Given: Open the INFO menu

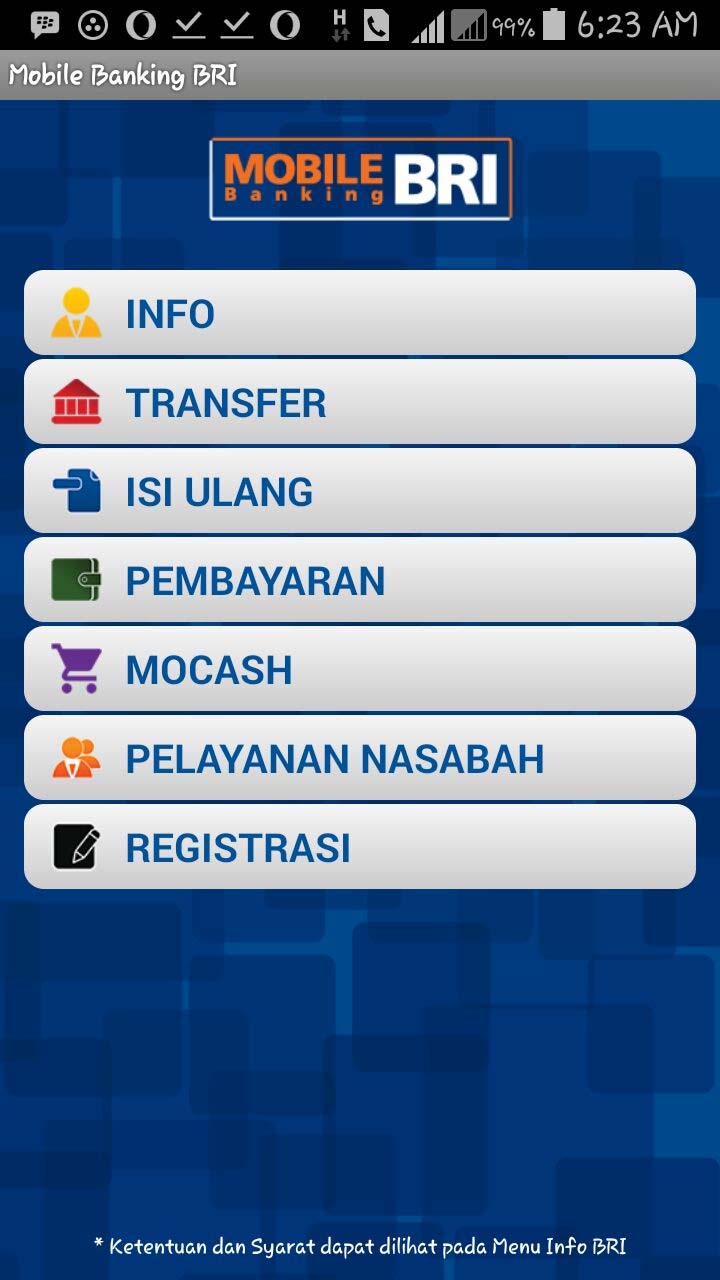Looking at the screenshot, I should (x=360, y=312).
